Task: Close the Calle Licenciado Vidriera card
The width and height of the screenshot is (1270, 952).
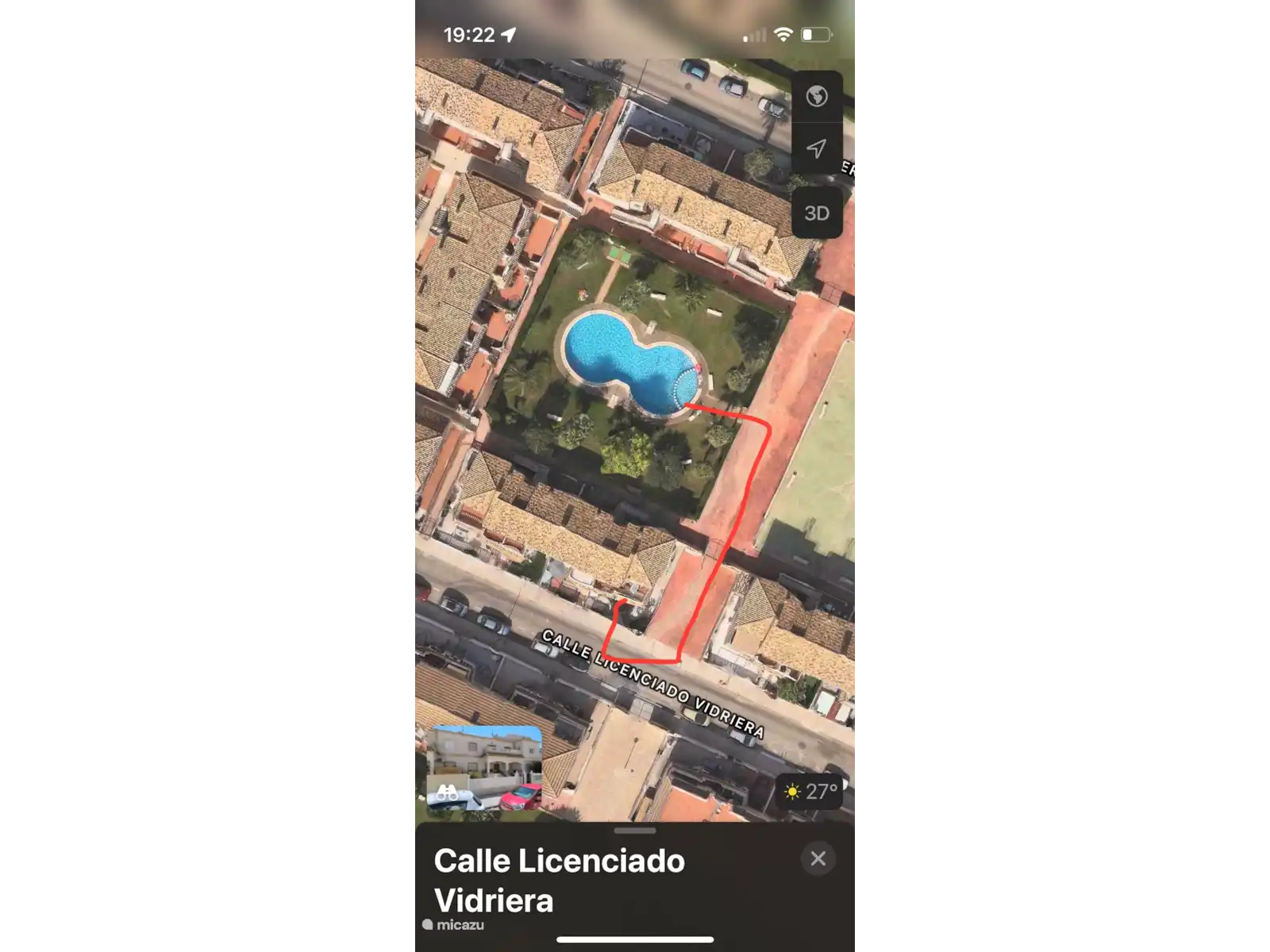Action: tap(818, 858)
